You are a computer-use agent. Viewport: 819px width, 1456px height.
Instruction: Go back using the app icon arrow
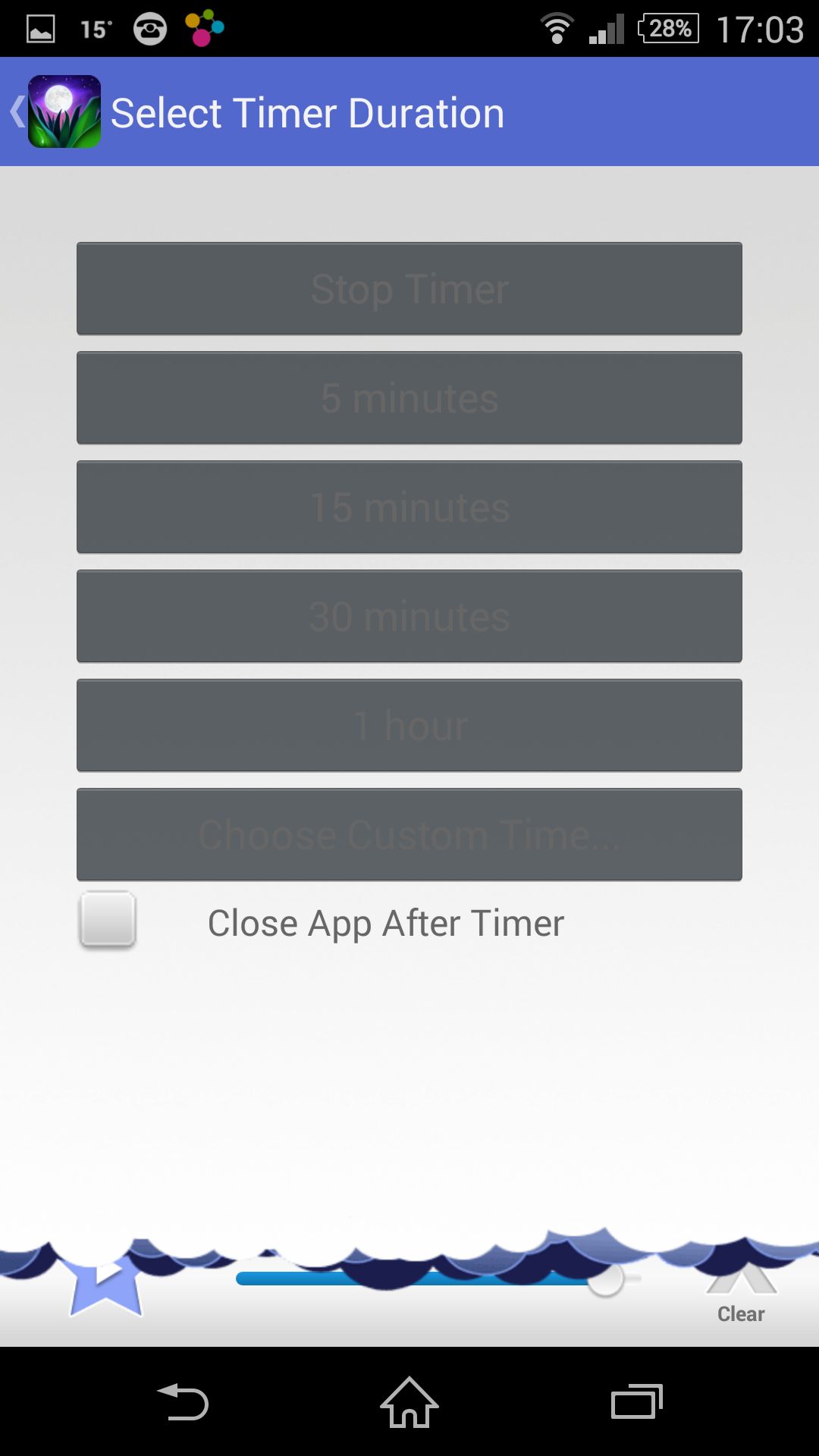tap(55, 112)
